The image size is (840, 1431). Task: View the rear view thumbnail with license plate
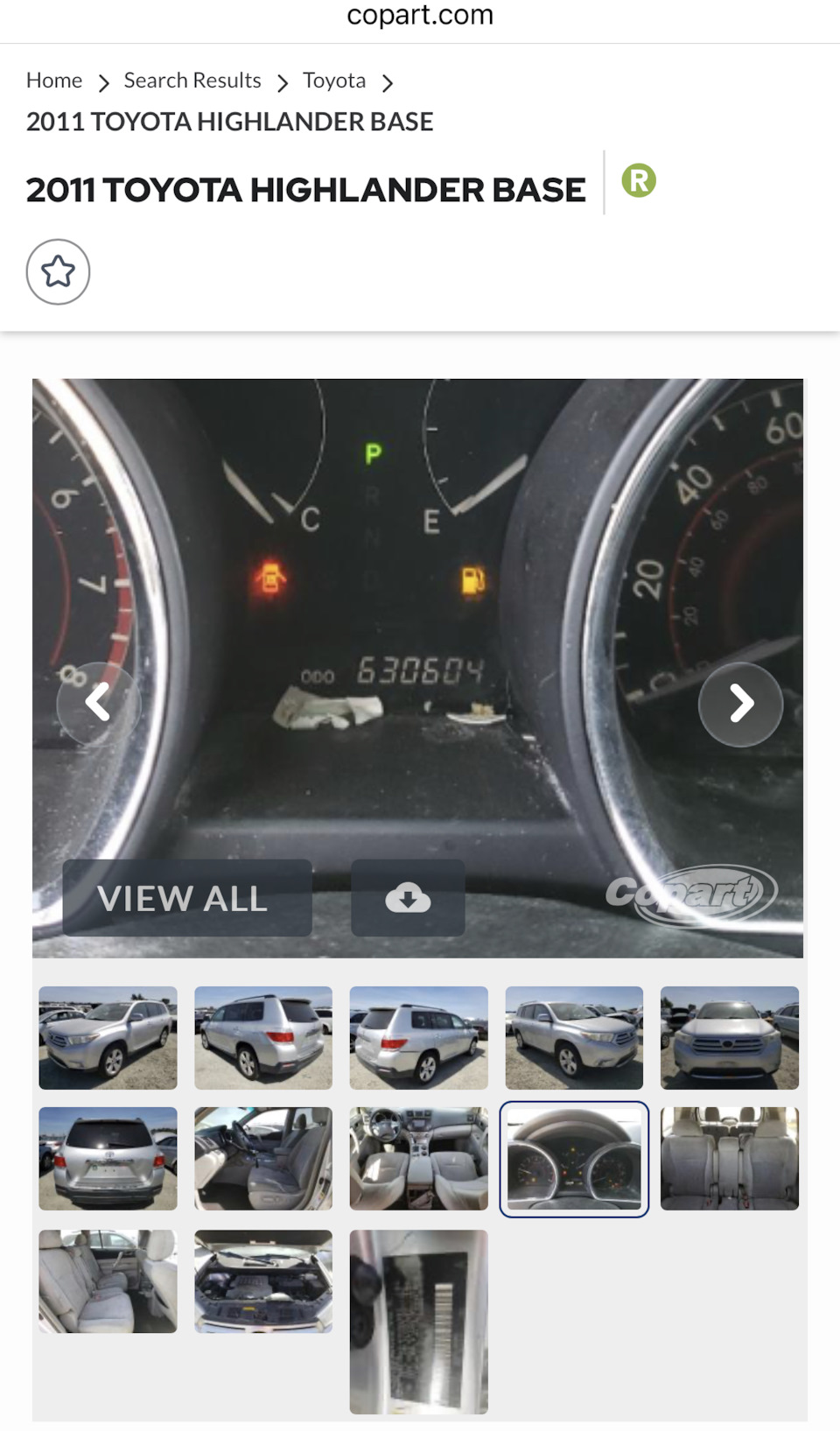point(108,1158)
